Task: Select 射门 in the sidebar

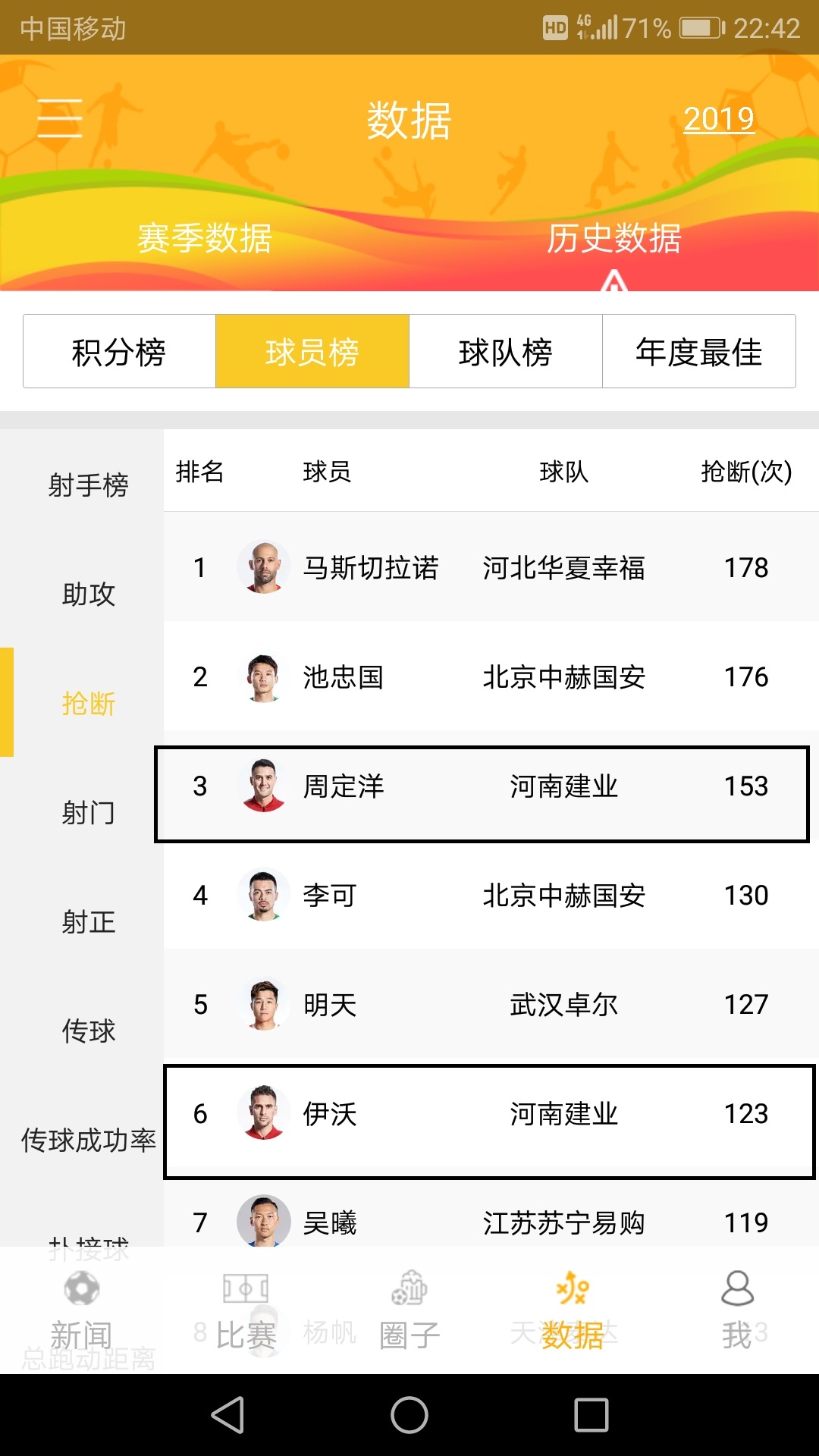Action: (89, 814)
